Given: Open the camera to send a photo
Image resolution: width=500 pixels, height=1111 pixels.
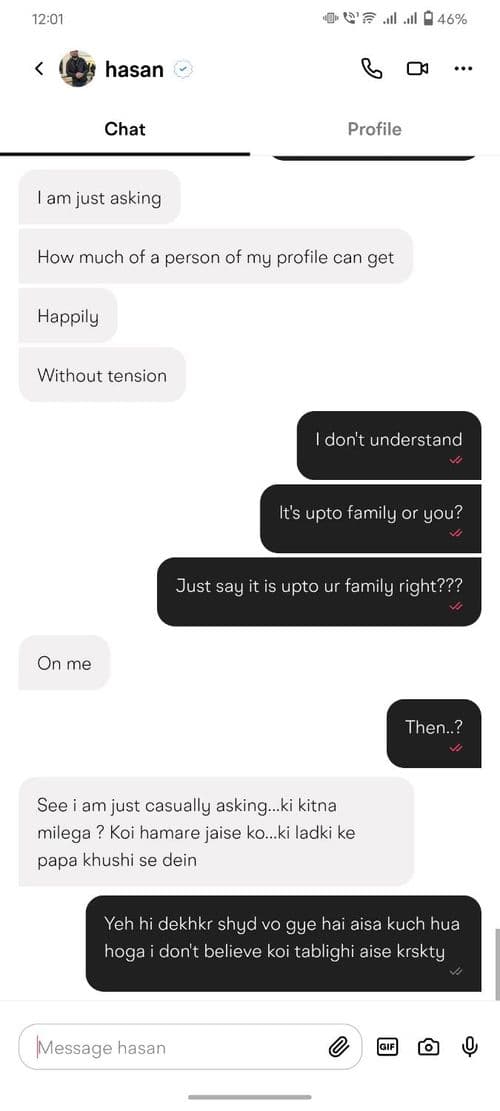Looking at the screenshot, I should pyautogui.click(x=428, y=1047).
